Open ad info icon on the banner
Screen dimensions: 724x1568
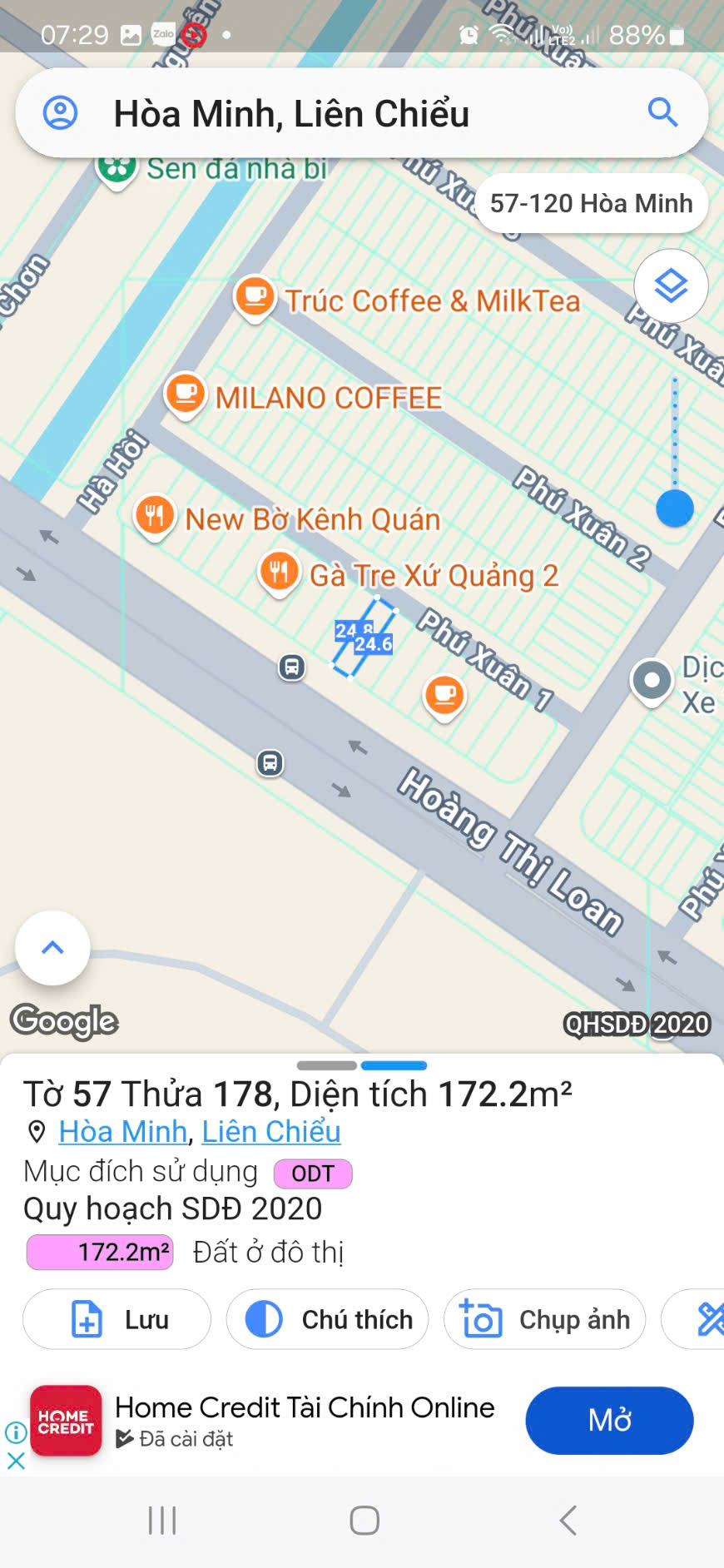[16, 1432]
